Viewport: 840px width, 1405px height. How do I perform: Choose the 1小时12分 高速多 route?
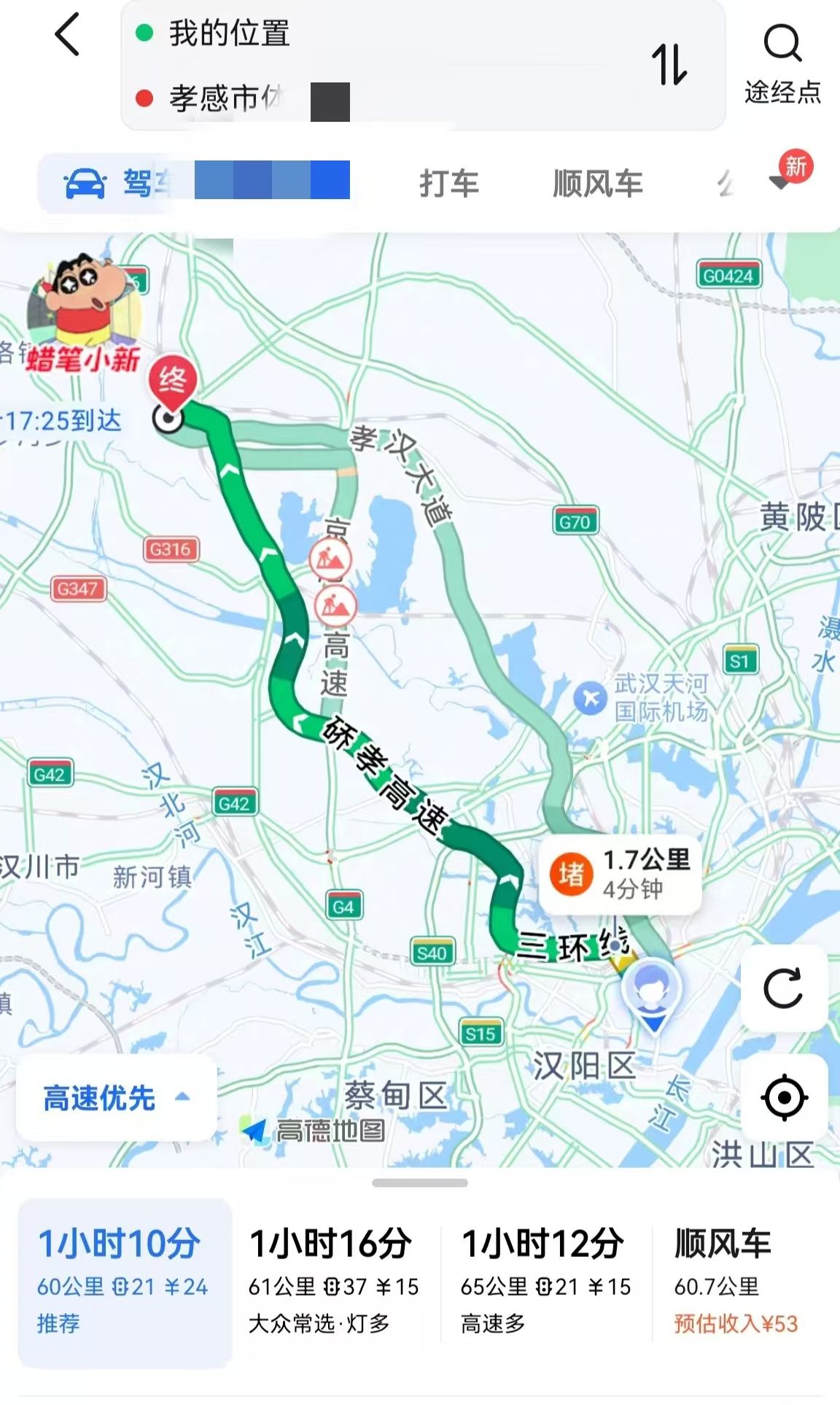tap(545, 1281)
